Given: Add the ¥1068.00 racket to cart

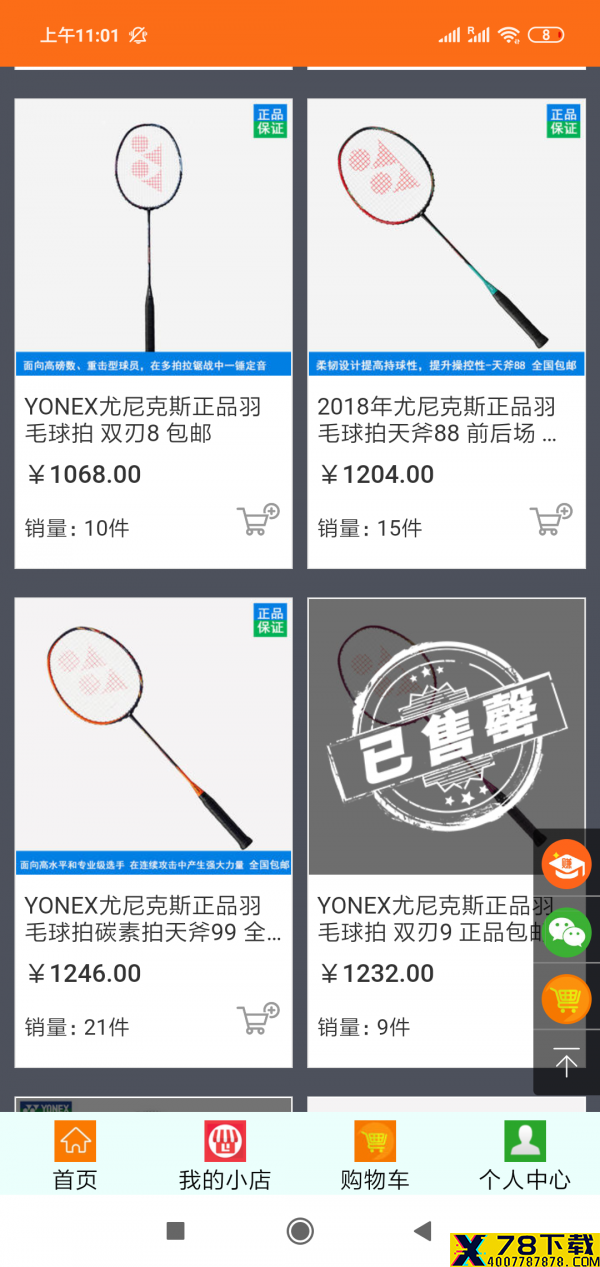Looking at the screenshot, I should [257, 520].
